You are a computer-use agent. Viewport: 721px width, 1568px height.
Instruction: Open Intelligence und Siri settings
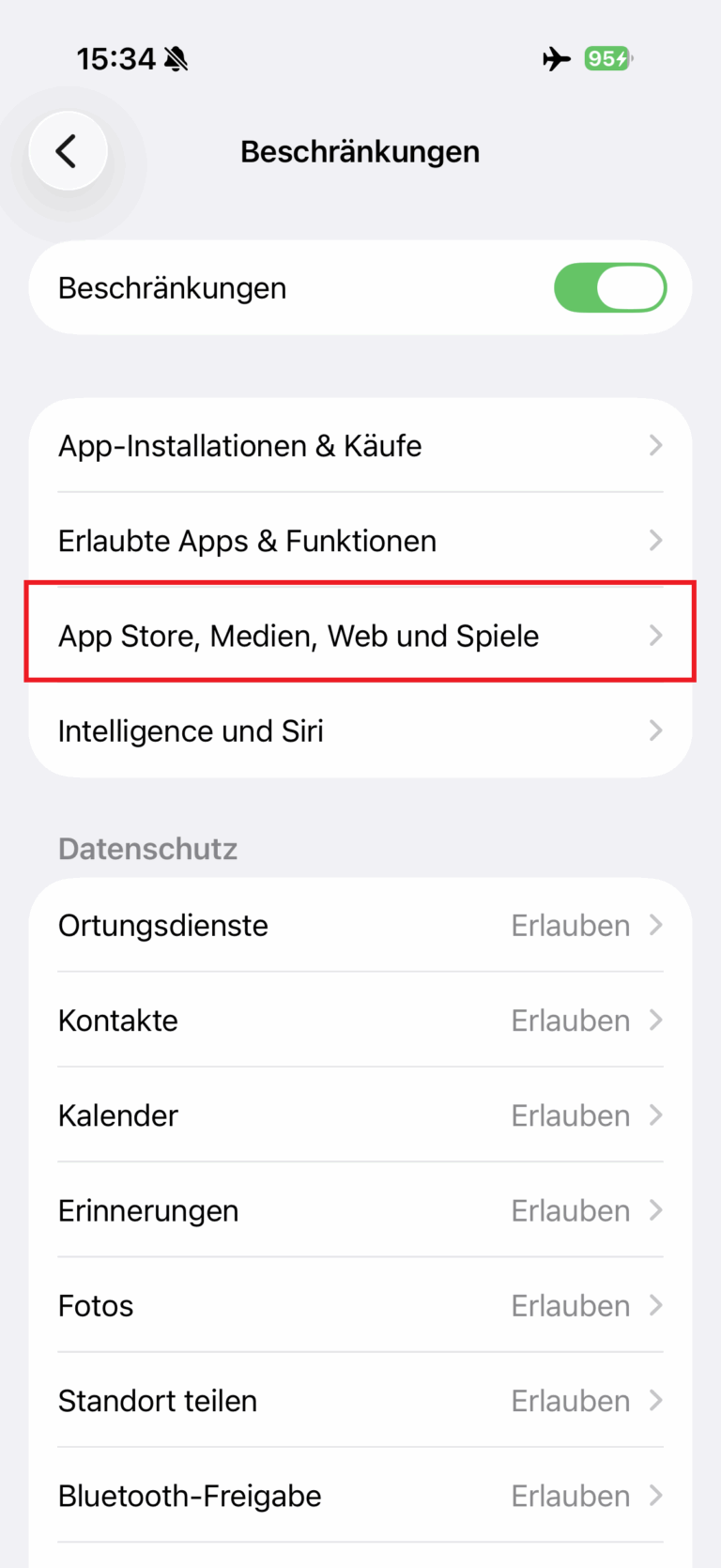click(360, 730)
